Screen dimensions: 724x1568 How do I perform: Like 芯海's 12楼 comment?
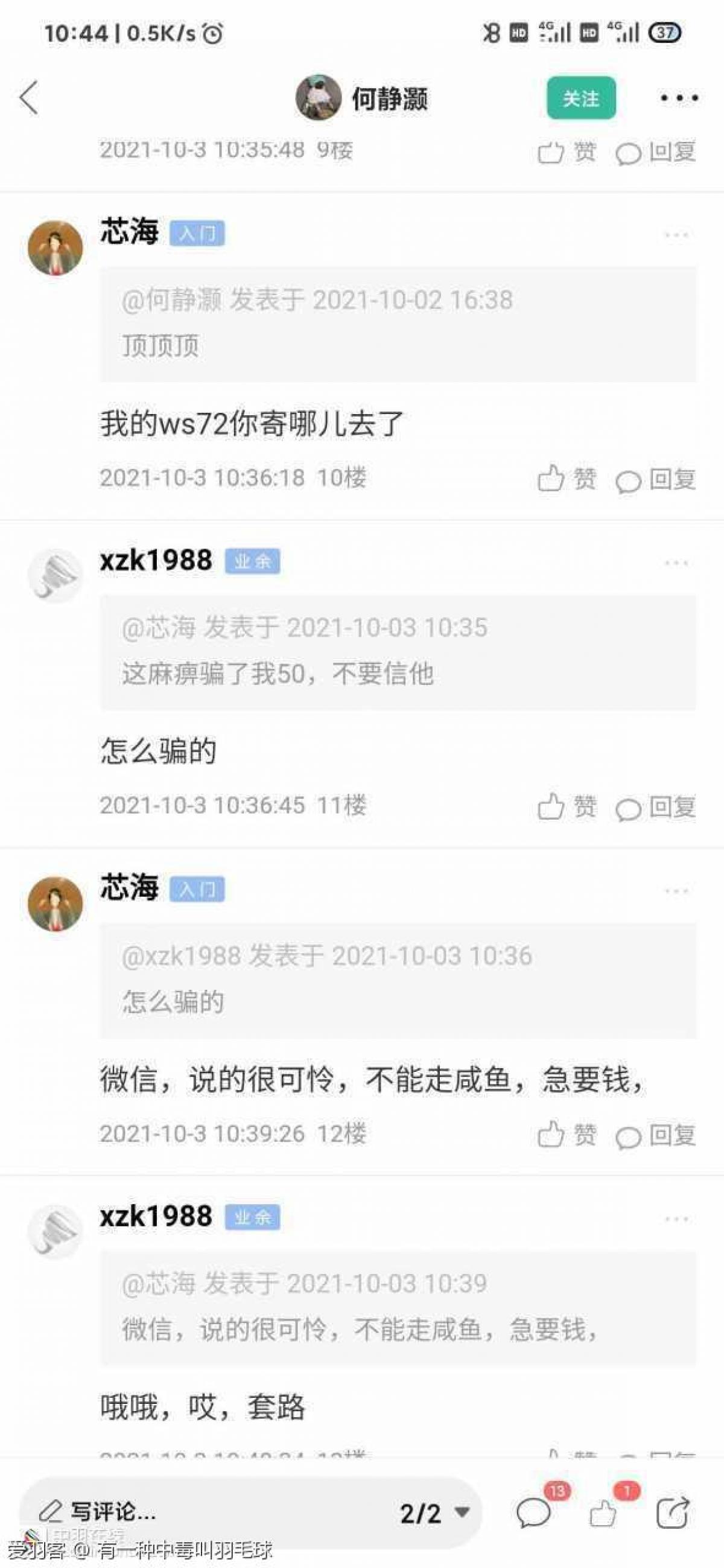[x=566, y=1135]
